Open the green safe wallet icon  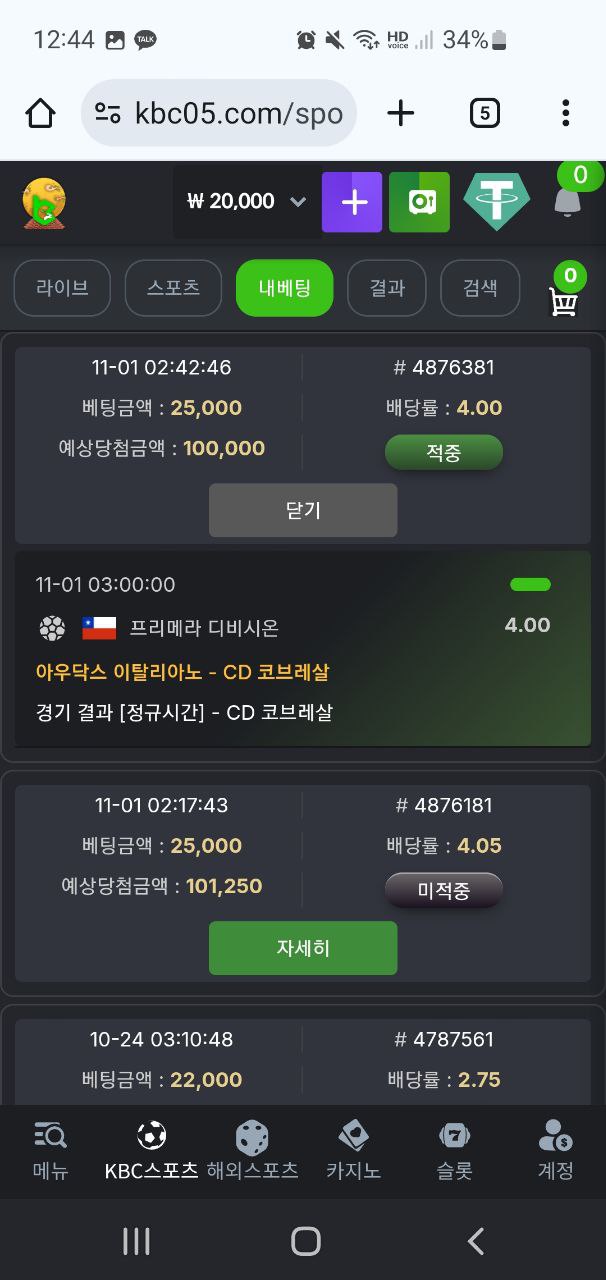pos(419,202)
